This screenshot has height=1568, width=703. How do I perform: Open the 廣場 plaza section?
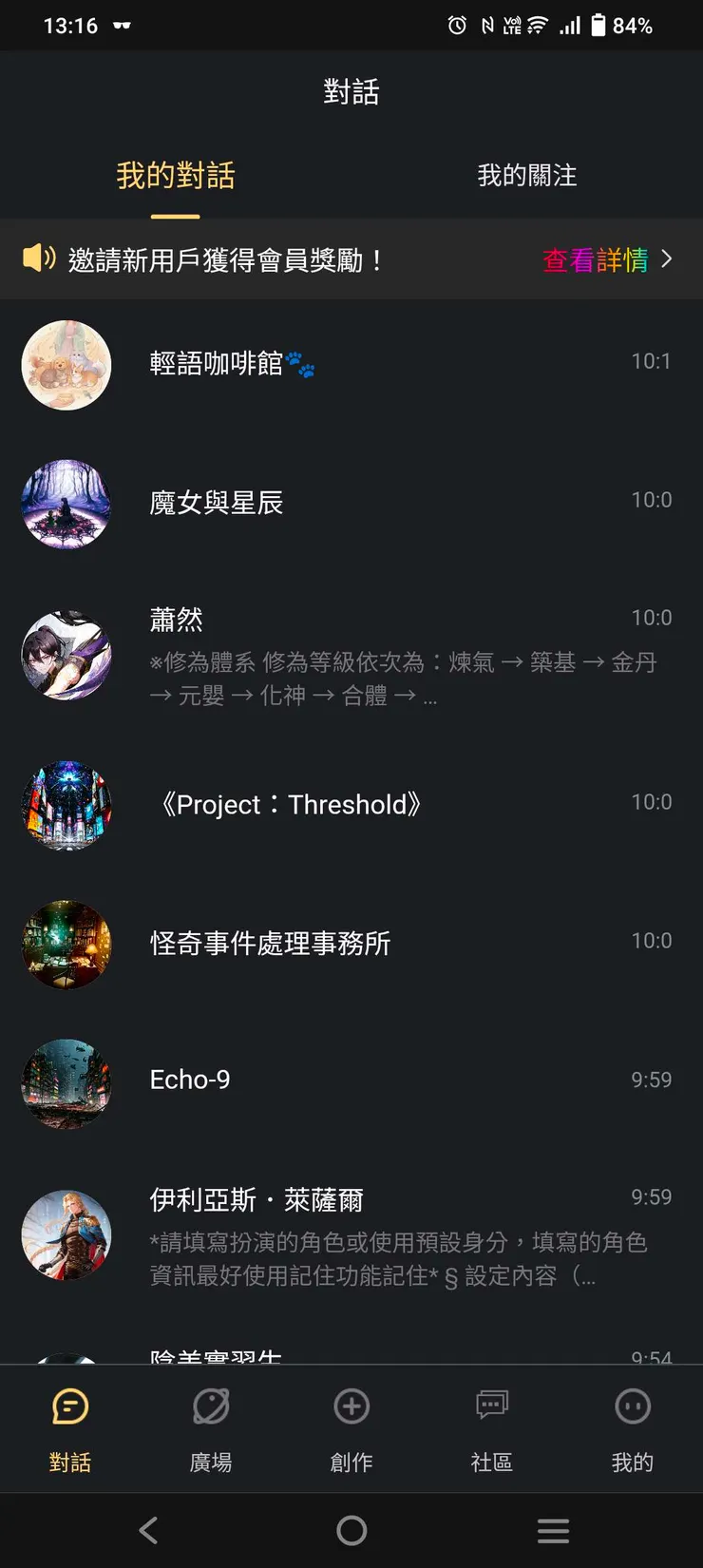(211, 1428)
